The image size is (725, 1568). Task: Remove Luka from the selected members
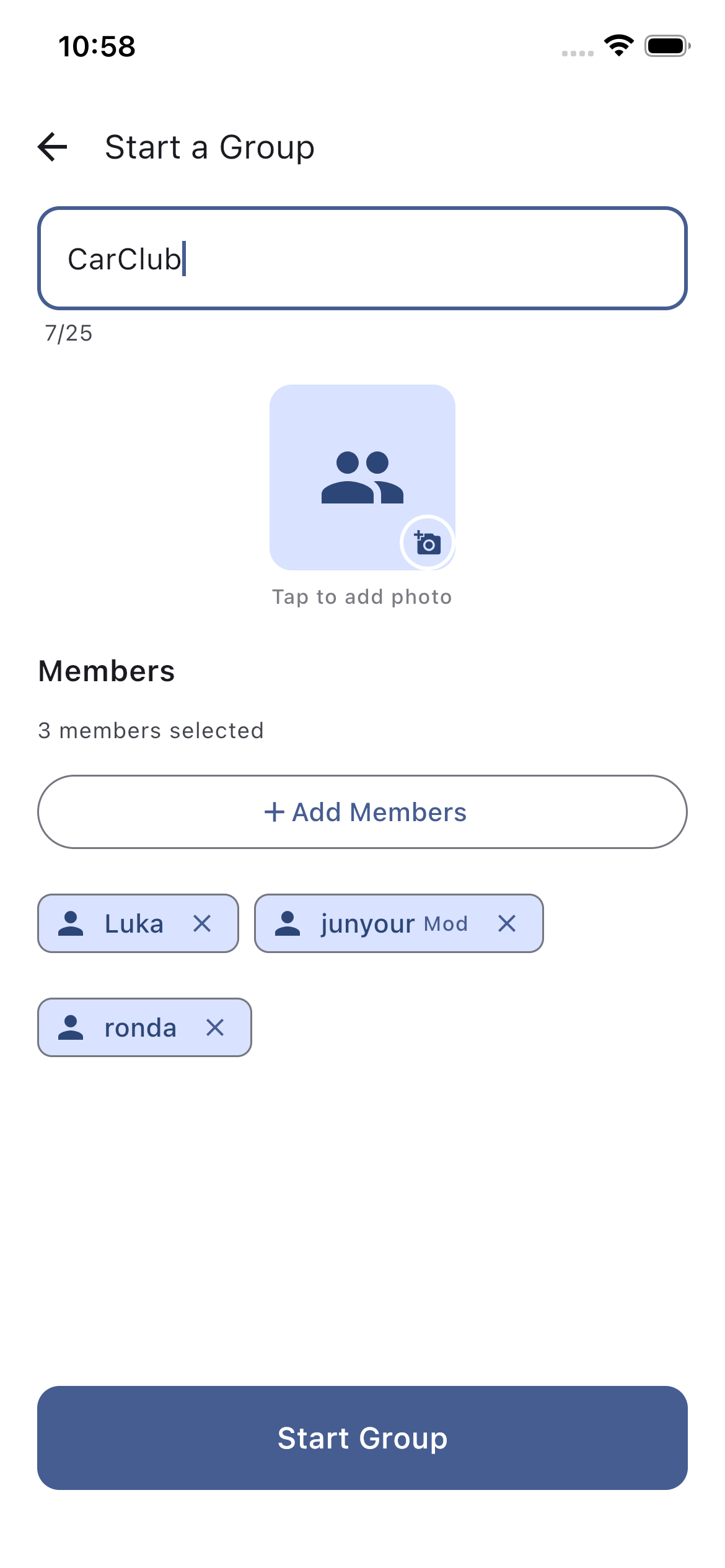203,923
